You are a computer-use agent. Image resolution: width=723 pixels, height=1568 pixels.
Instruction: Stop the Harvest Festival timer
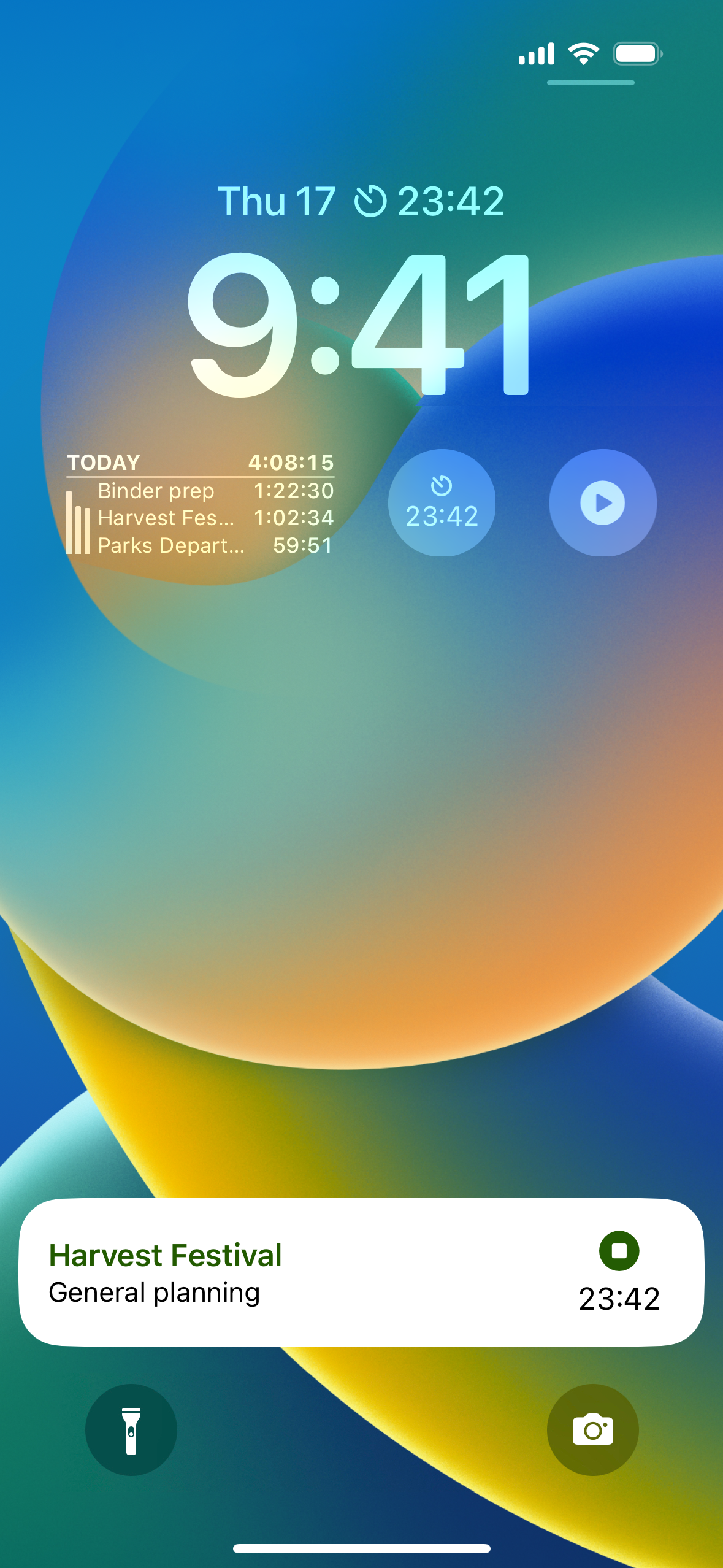tap(619, 1251)
